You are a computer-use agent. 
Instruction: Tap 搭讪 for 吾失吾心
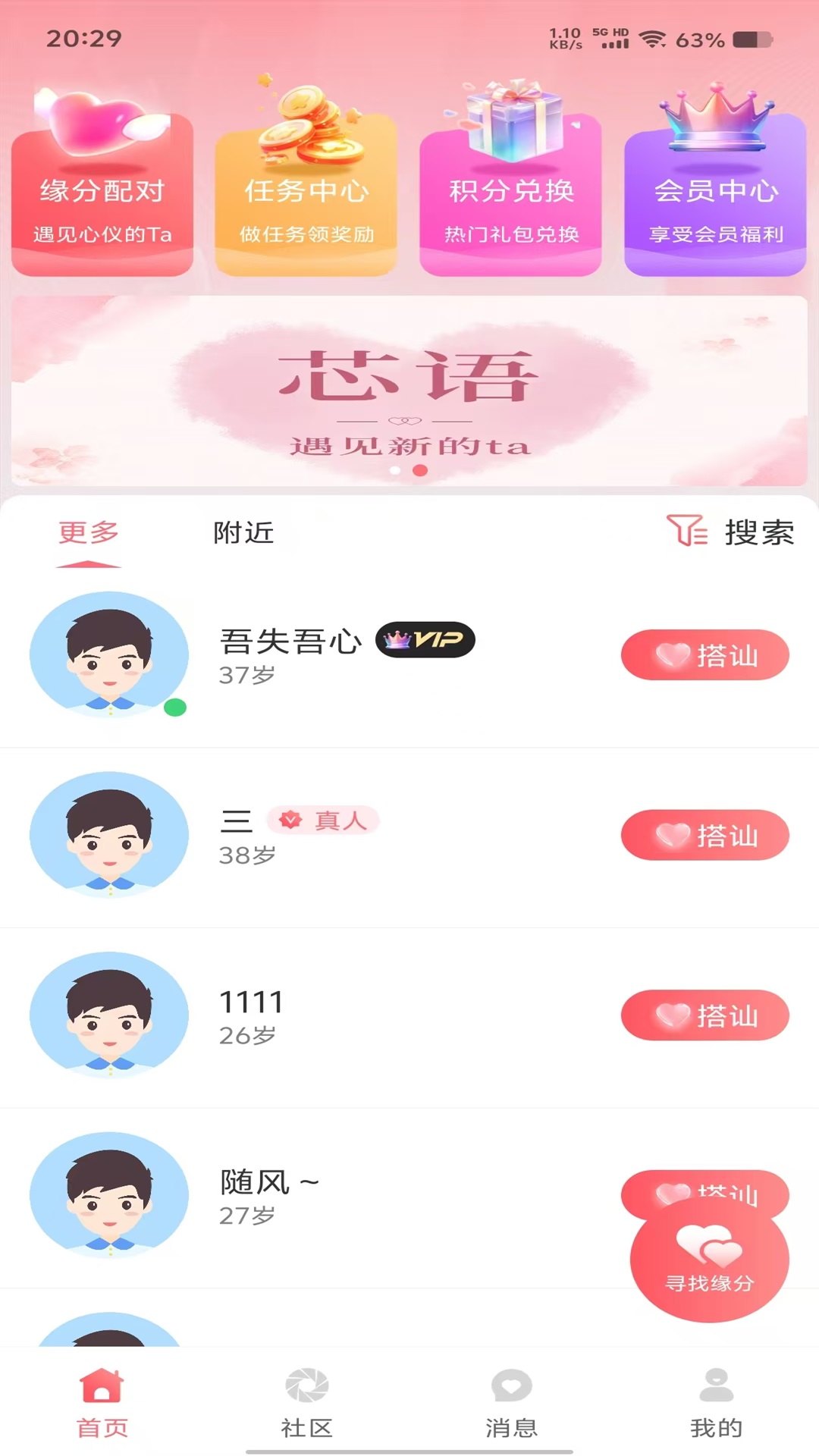tap(704, 655)
